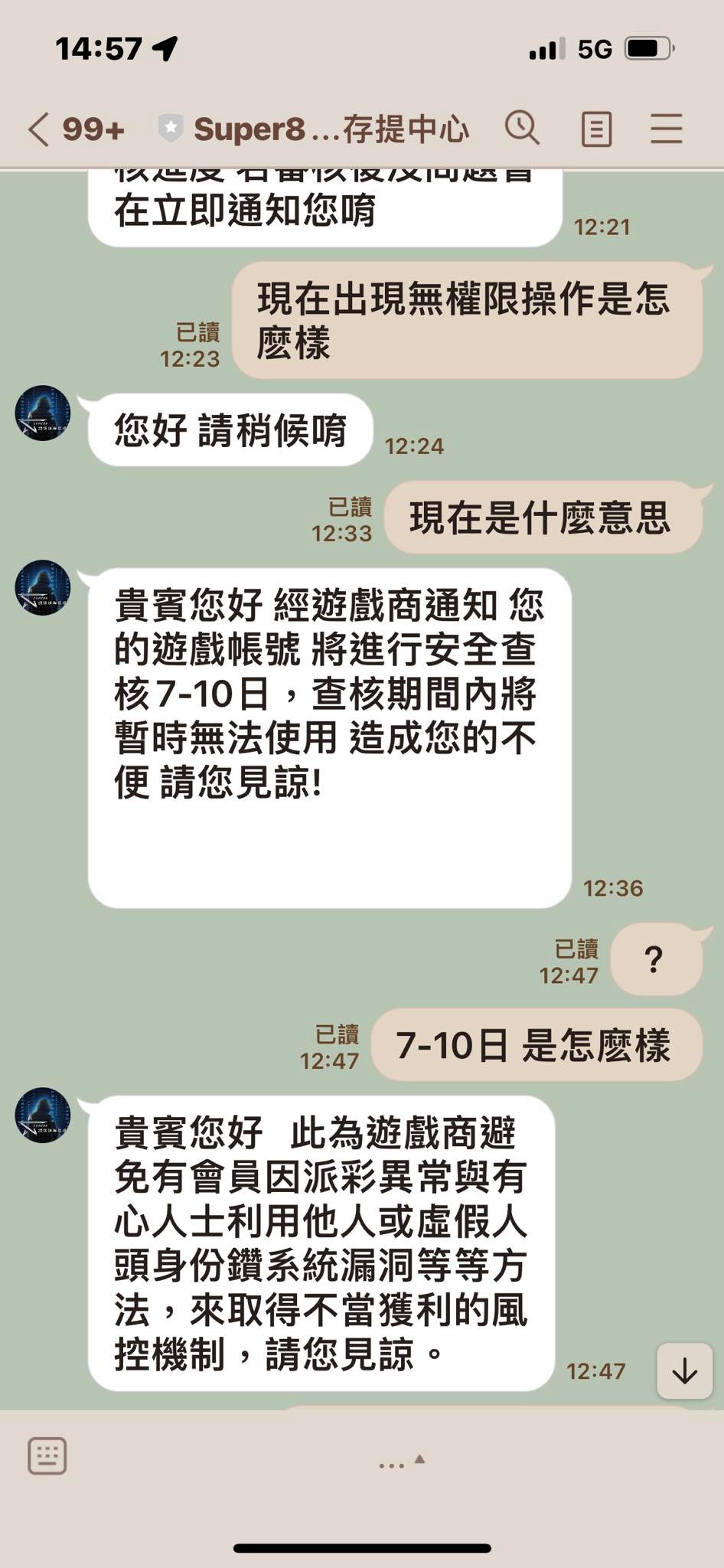Expand the bottom rich menu bar
724x1568 pixels.
(402, 1462)
